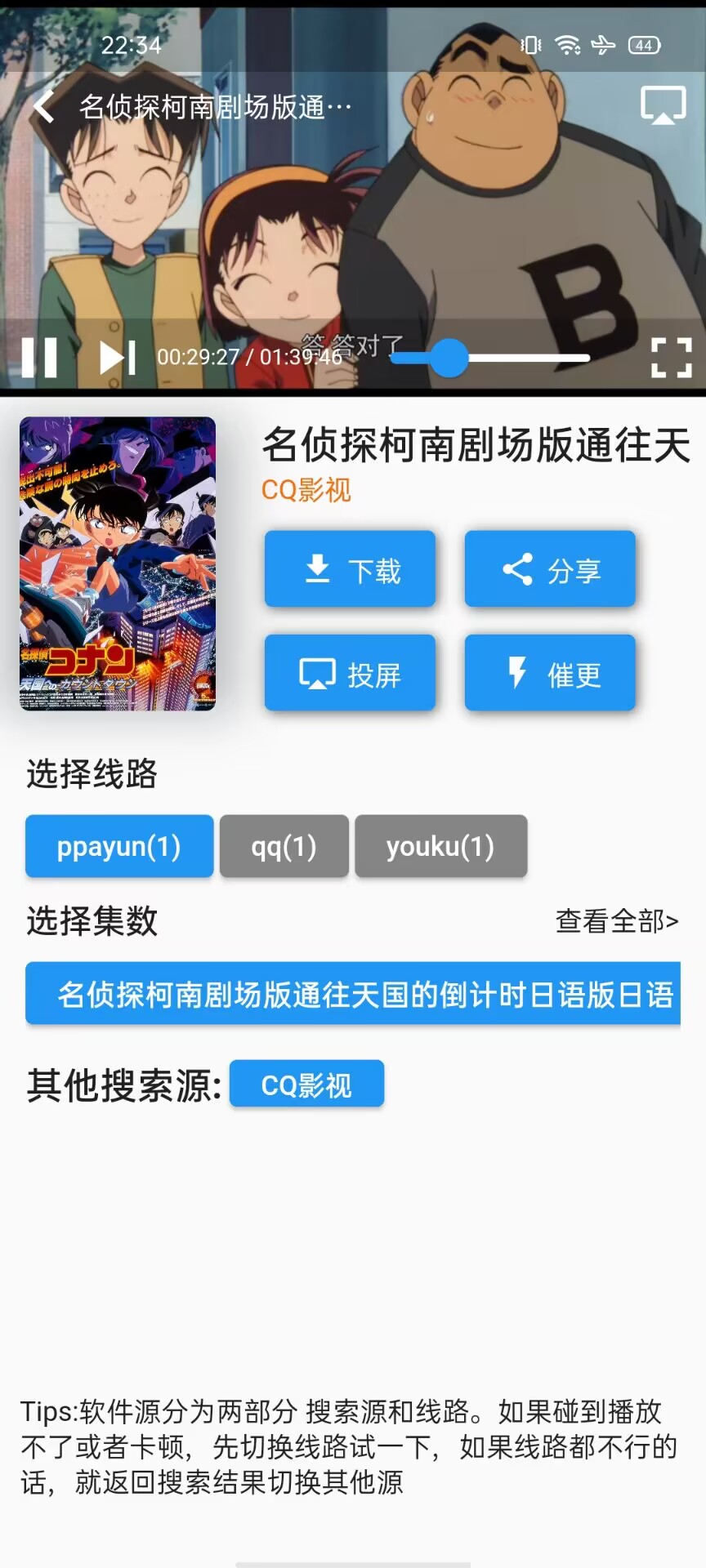Switch to the youku(1) line
The width and height of the screenshot is (706, 1568).
click(x=440, y=847)
